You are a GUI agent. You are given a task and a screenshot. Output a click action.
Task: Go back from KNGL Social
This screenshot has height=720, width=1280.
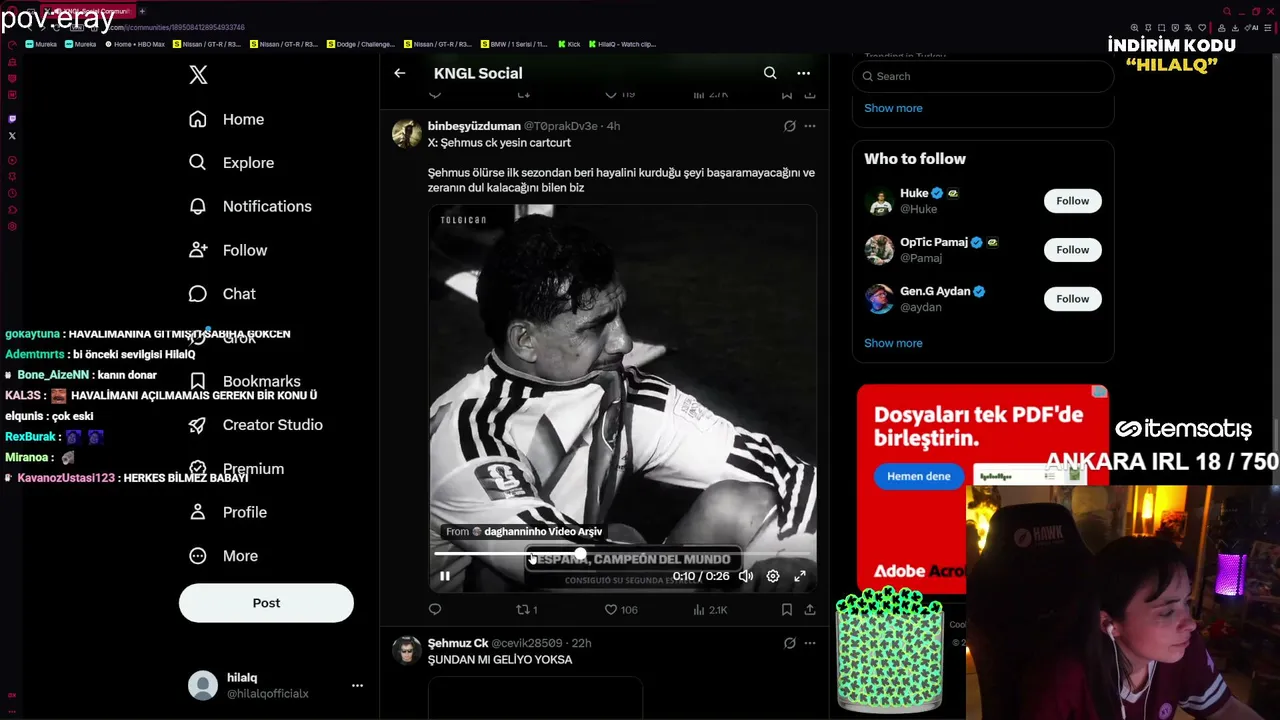399,73
